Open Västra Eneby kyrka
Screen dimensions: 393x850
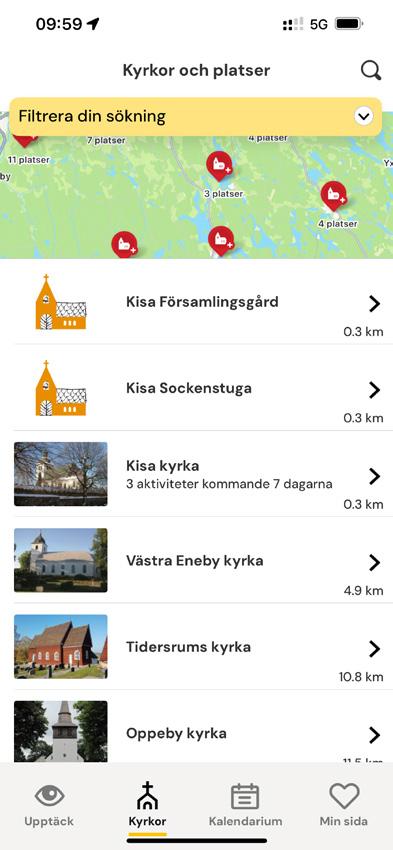pyautogui.click(x=198, y=561)
